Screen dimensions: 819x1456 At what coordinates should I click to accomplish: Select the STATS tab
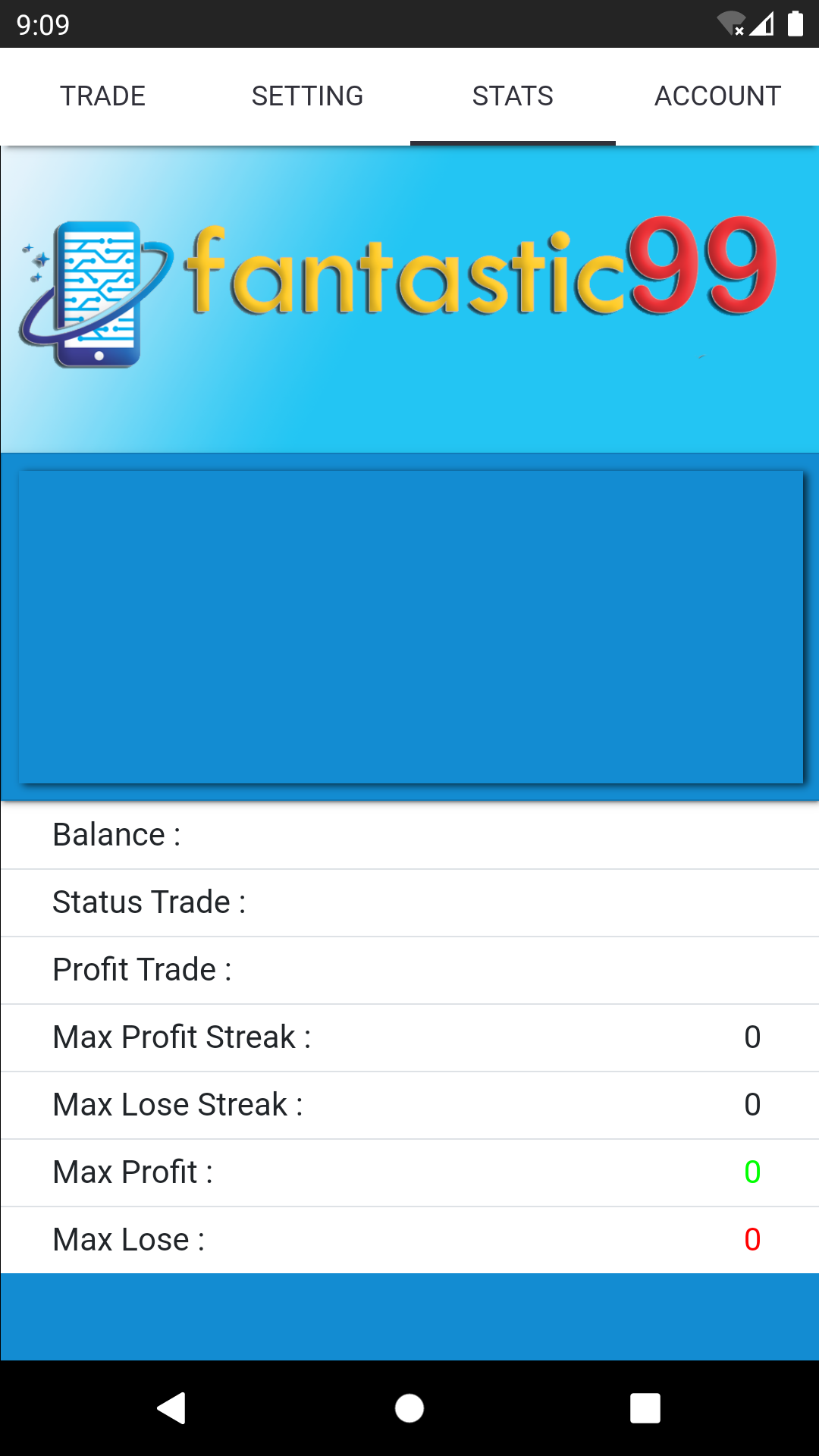pos(513,96)
